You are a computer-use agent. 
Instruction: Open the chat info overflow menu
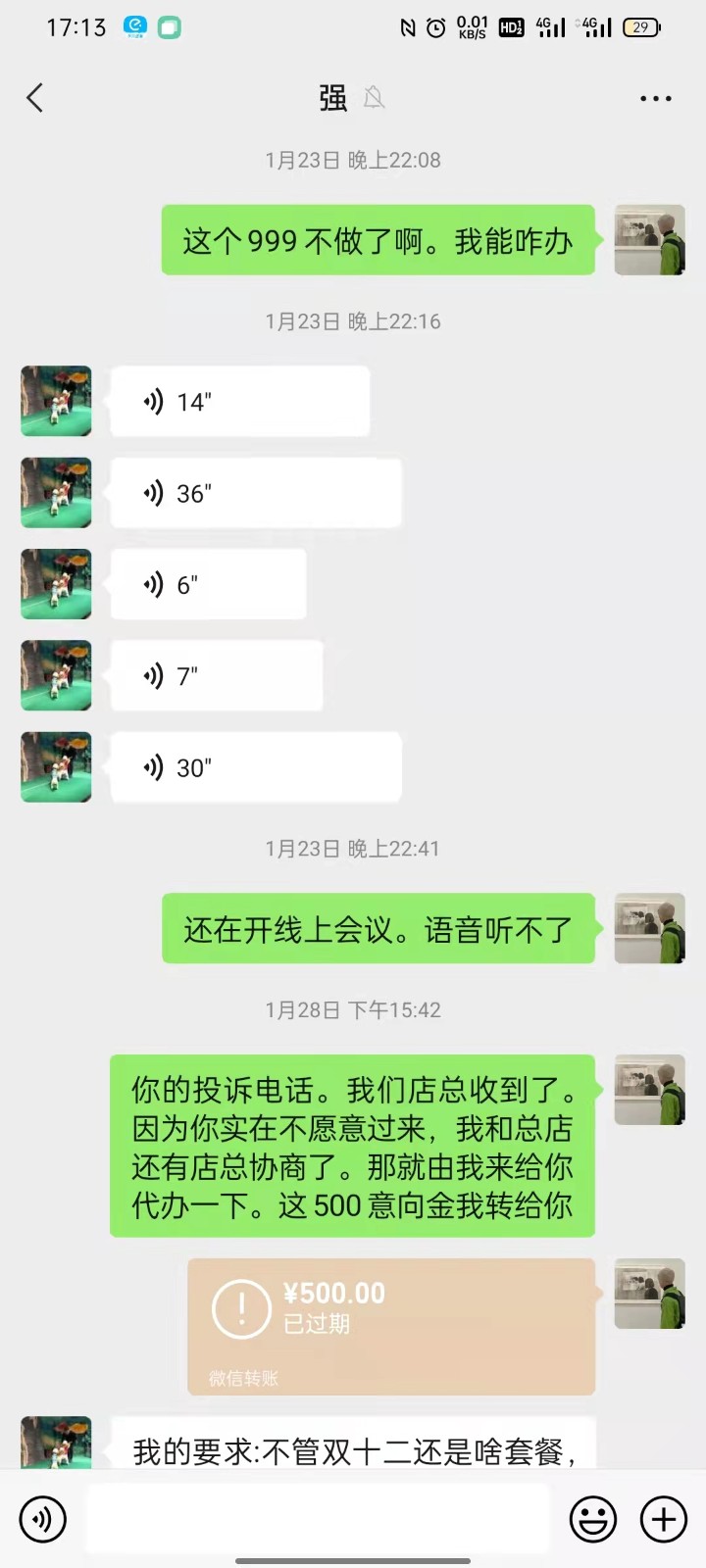(655, 99)
